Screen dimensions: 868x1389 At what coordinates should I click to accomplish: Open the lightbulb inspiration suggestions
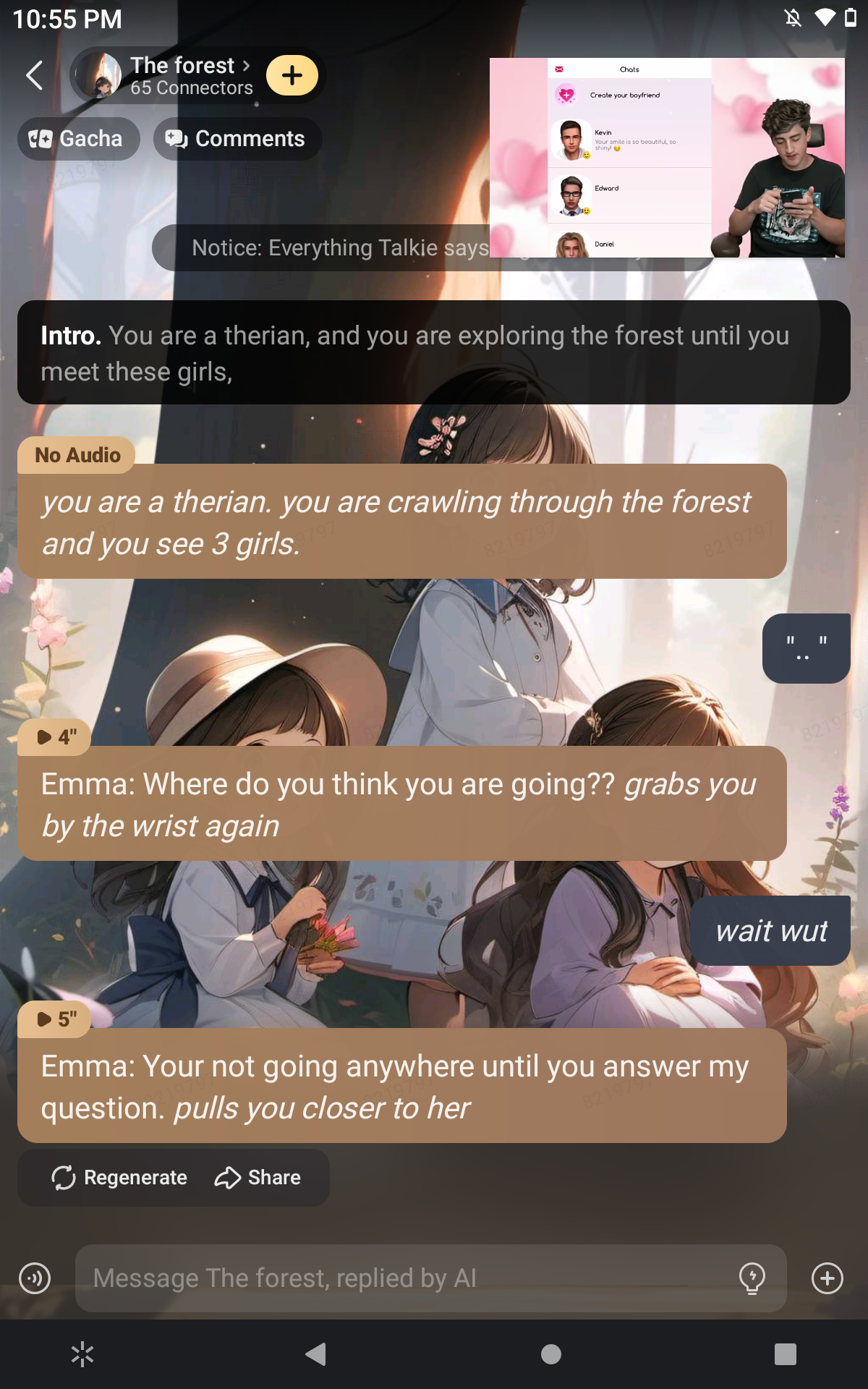click(752, 1278)
